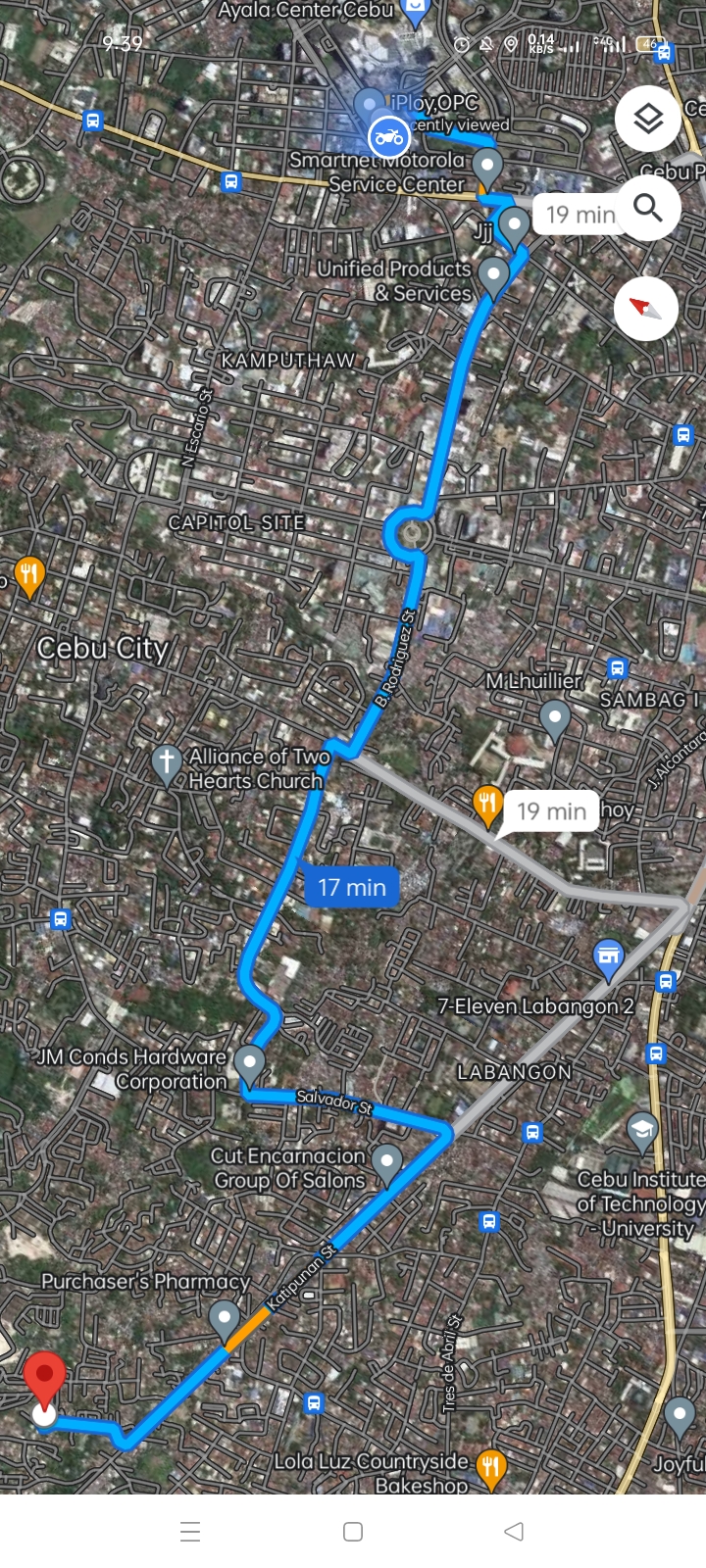Image resolution: width=706 pixels, height=1568 pixels.
Task: Tap the Purchaser's Pharmacy marker
Action: (x=225, y=1318)
